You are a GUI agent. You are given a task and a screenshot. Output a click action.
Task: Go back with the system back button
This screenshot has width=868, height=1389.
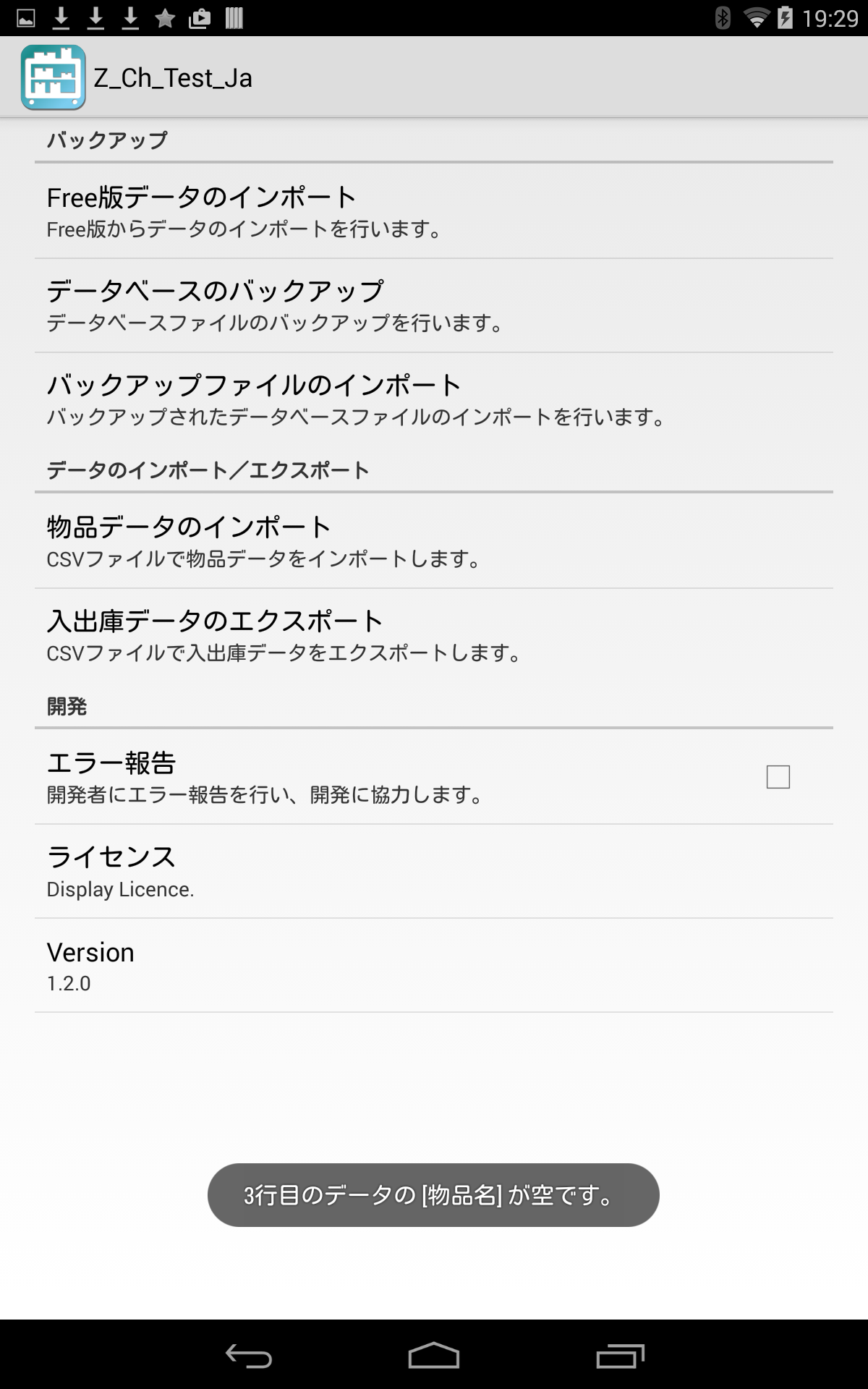[248, 1355]
